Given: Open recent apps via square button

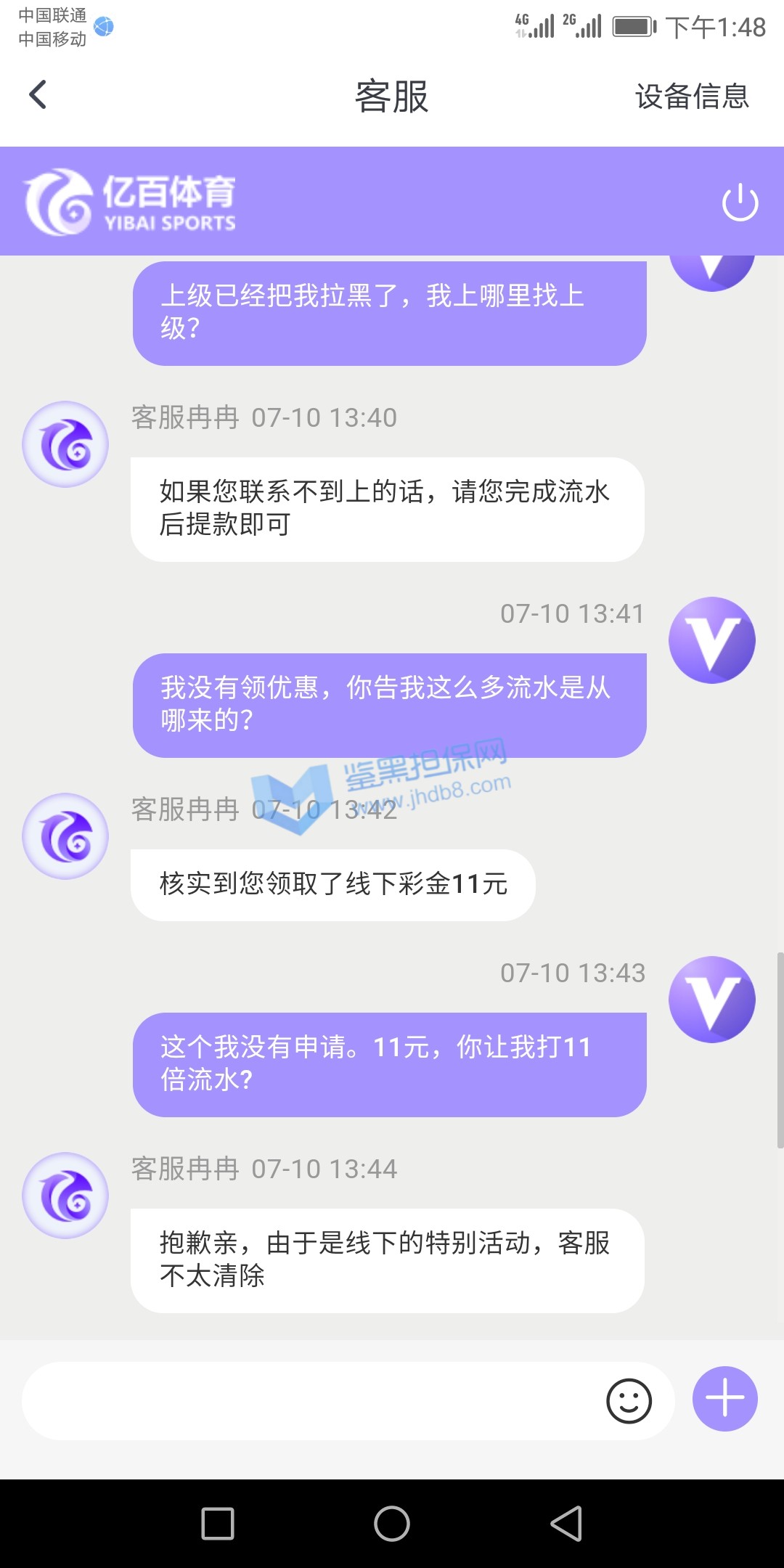Looking at the screenshot, I should [218, 1523].
